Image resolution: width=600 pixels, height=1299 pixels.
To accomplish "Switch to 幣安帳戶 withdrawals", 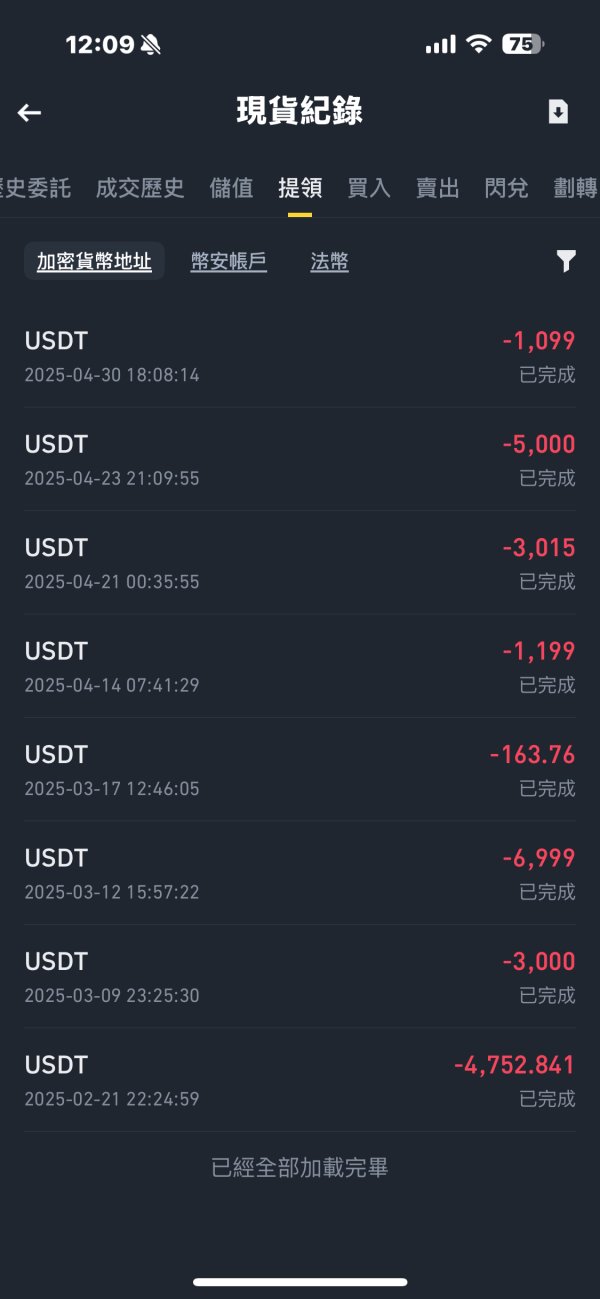I will (x=229, y=262).
